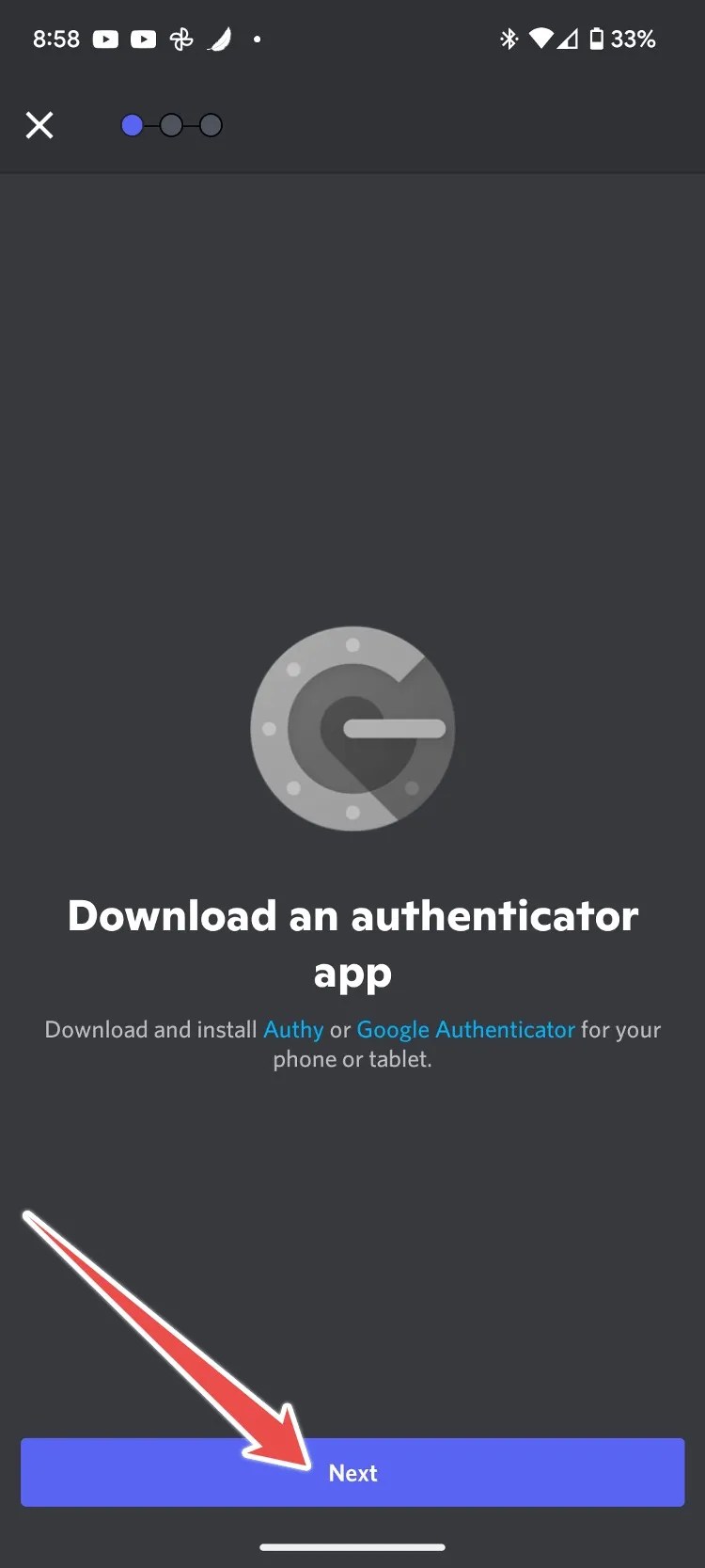Tap the battery indicator showing 33%
The height and width of the screenshot is (1568, 705).
597,39
